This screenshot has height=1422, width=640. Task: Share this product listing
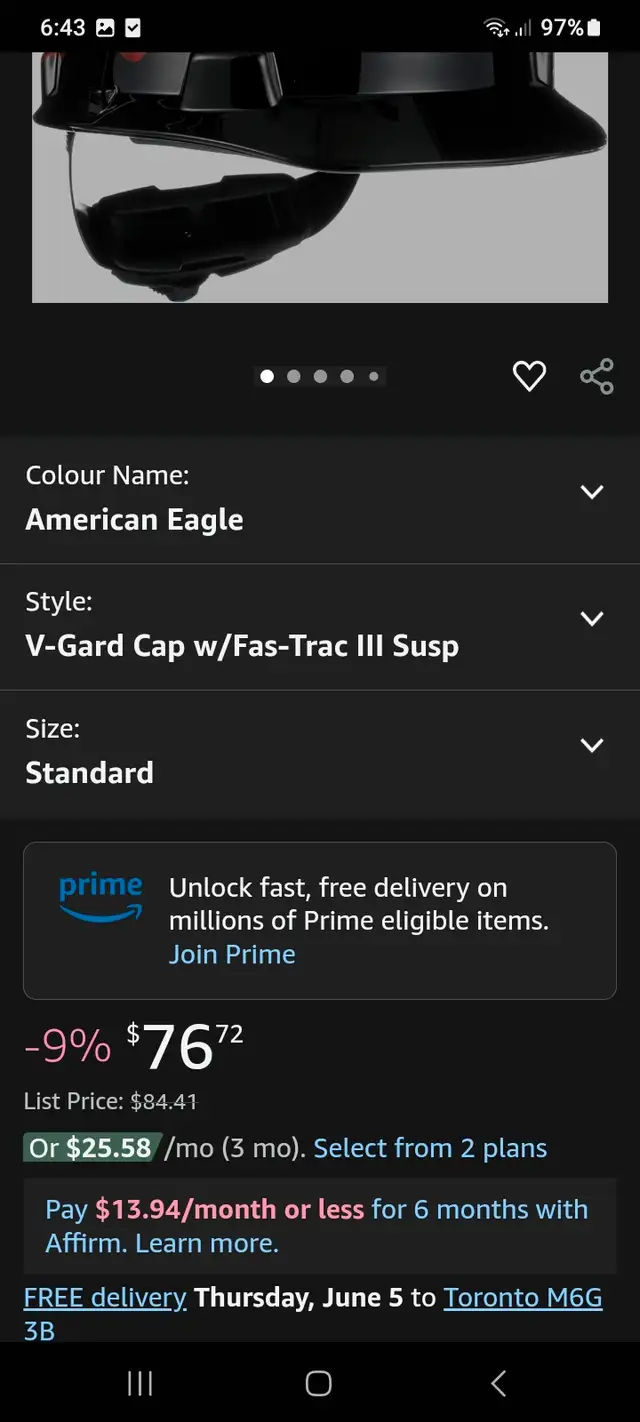pos(597,377)
